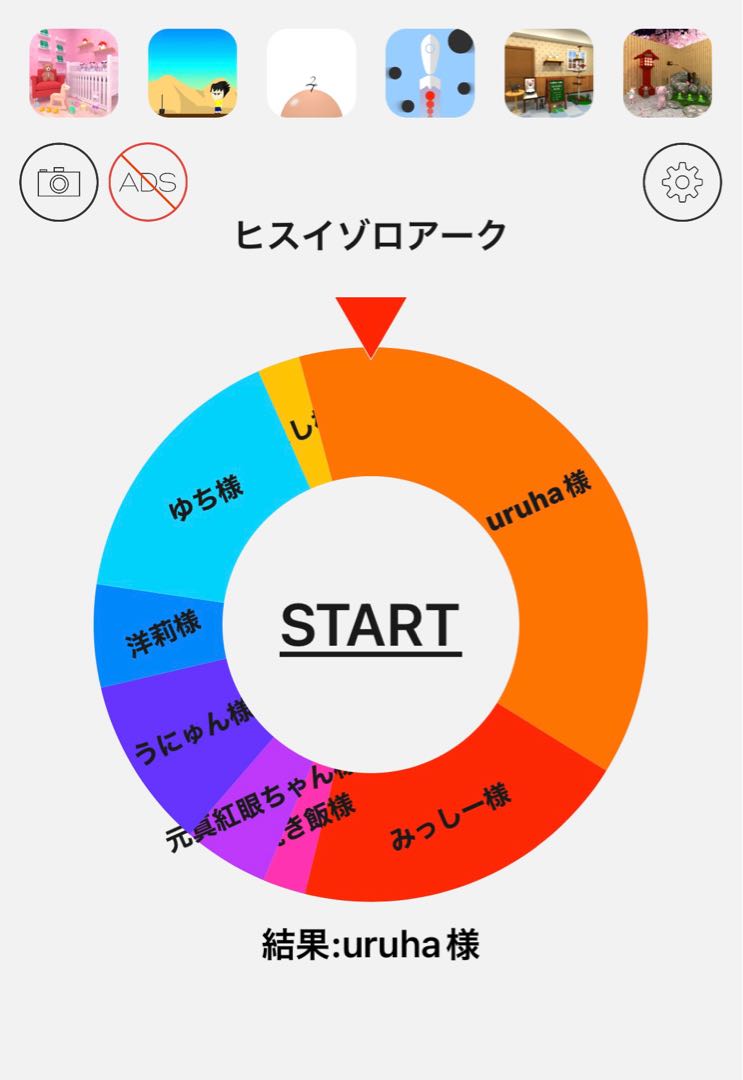The image size is (743, 1080).
Task: Tap the red pointer above the wheel
Action: click(x=371, y=320)
